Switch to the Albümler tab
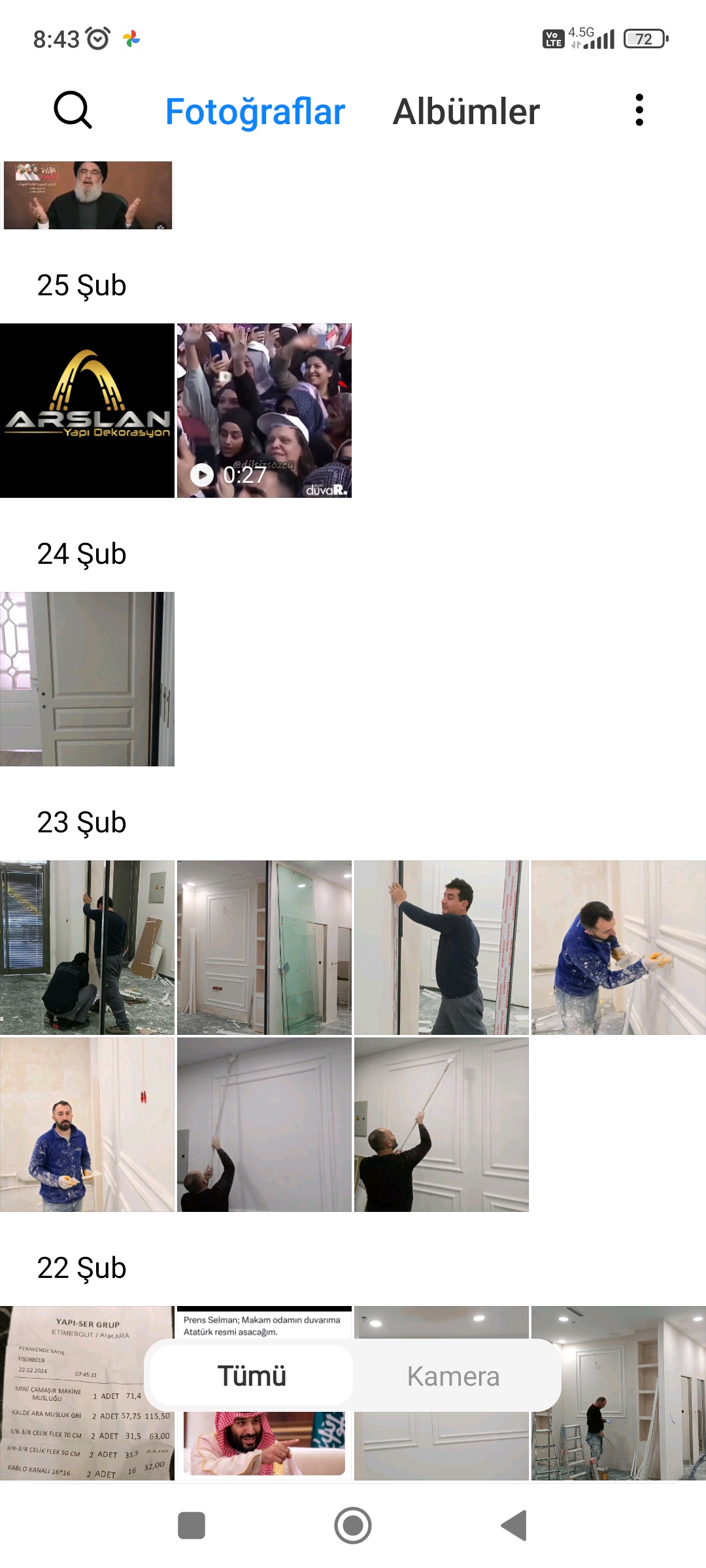706x1568 pixels. point(465,111)
